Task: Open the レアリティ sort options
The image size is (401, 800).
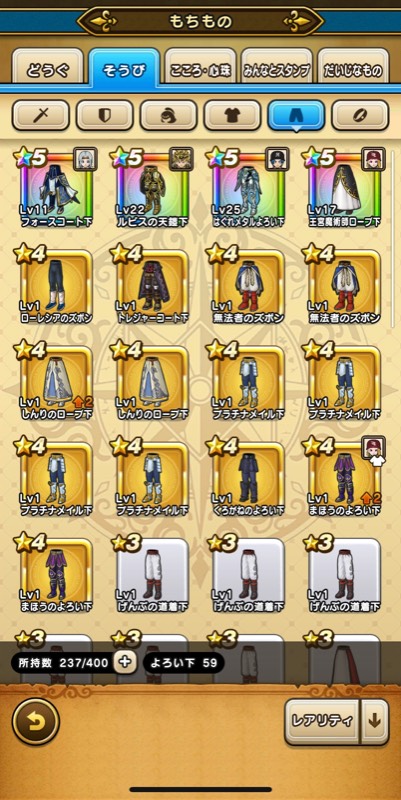Action: 322,721
